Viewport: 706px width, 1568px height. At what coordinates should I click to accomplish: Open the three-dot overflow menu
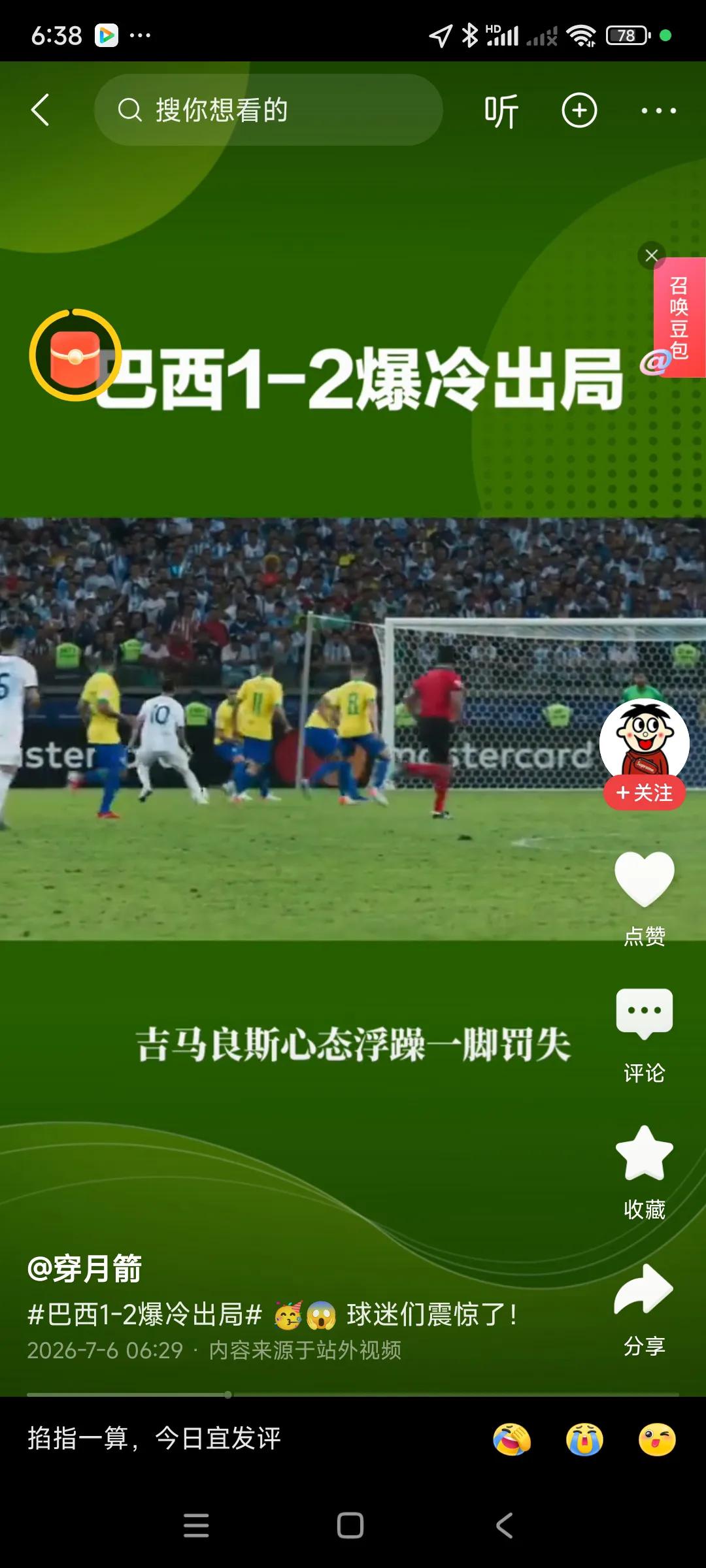coord(658,110)
